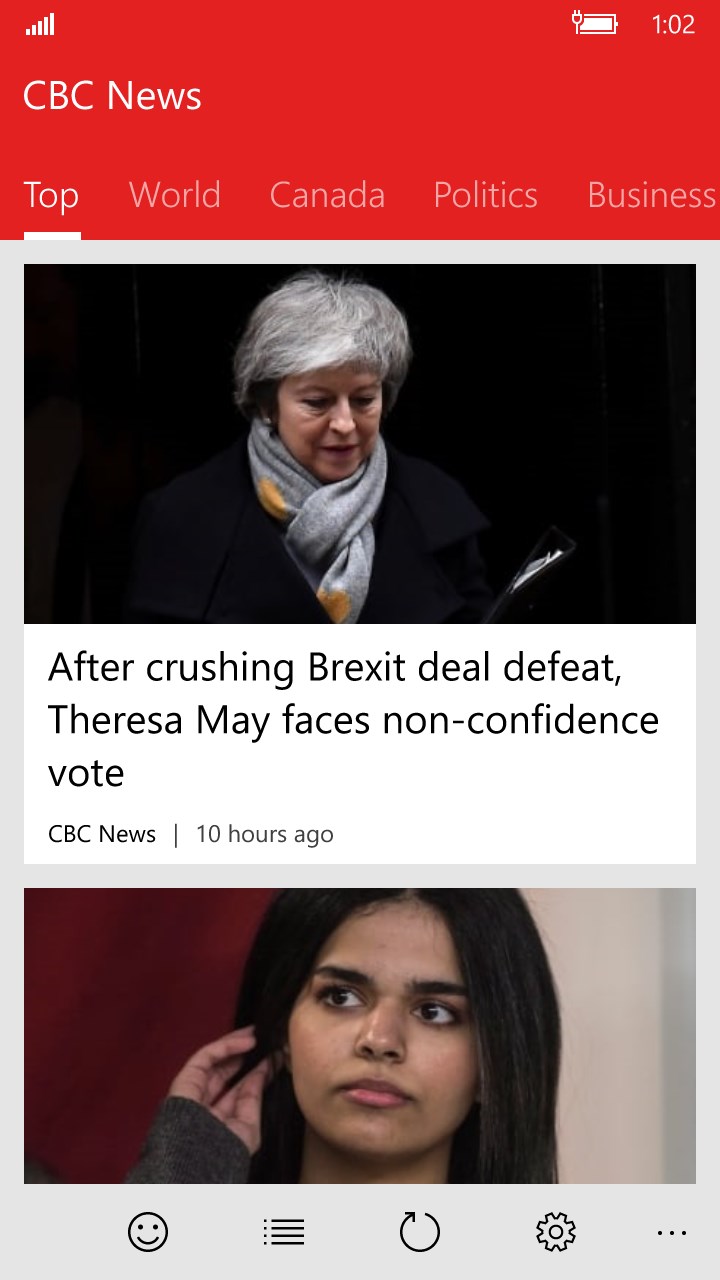Select the Top tab
The height and width of the screenshot is (1280, 720).
coord(51,195)
